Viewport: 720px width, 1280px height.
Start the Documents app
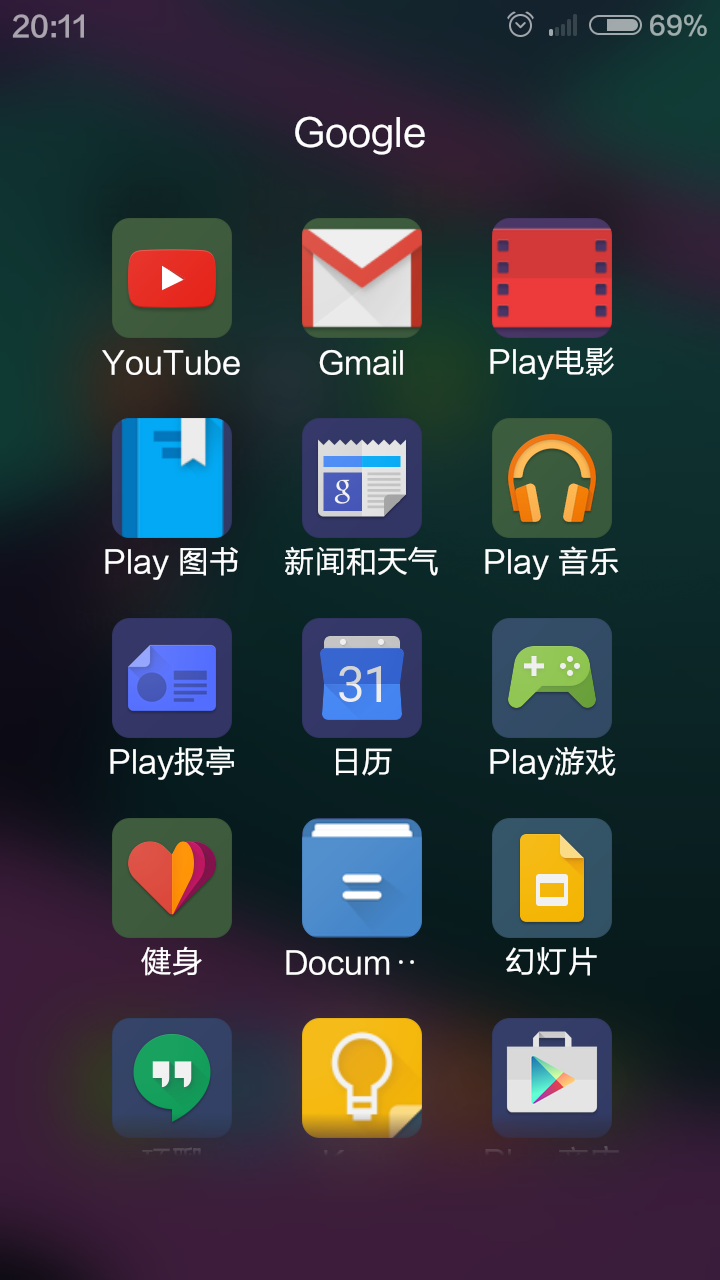361,877
